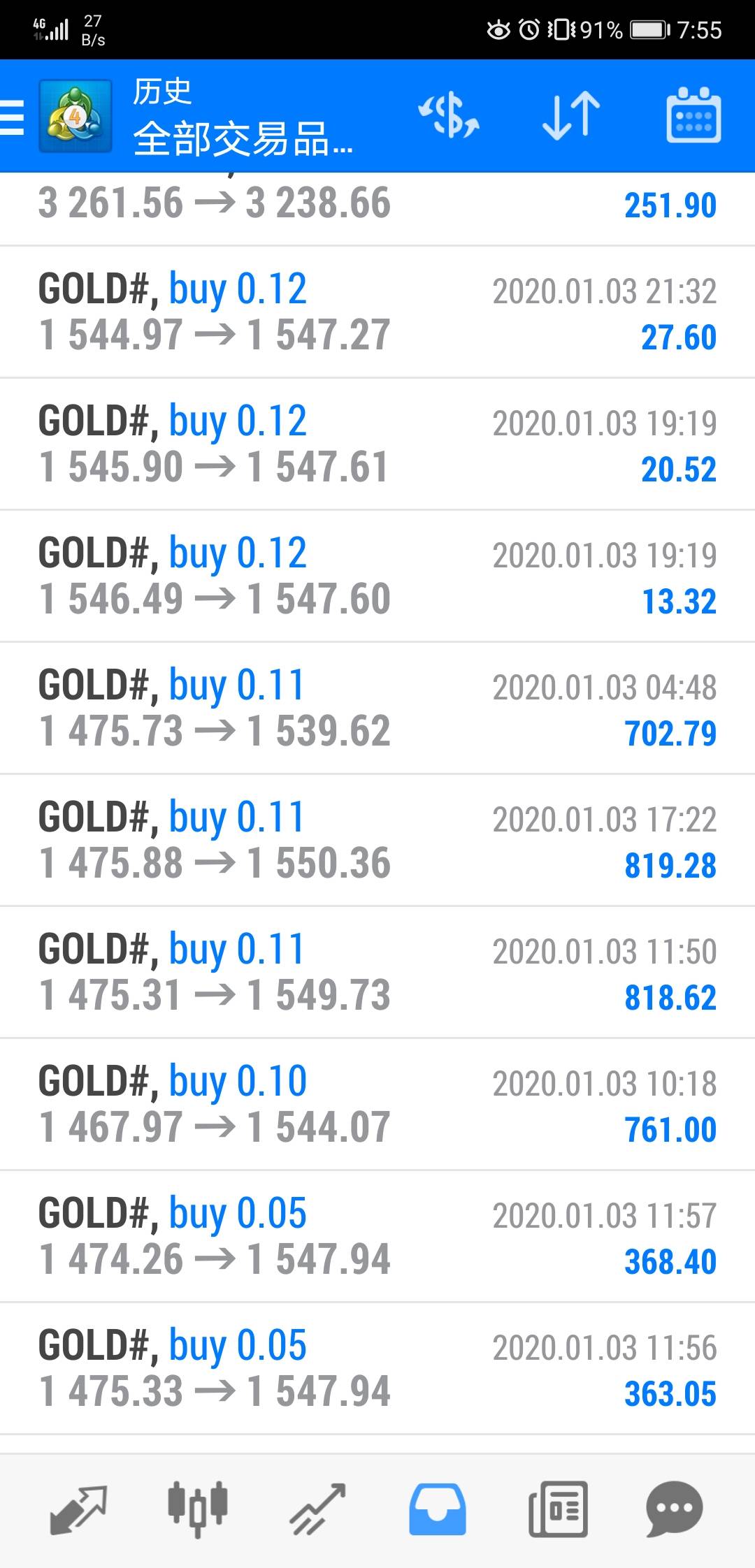This screenshot has width=755, height=1568.
Task: Open the sort order arrows
Action: [571, 116]
